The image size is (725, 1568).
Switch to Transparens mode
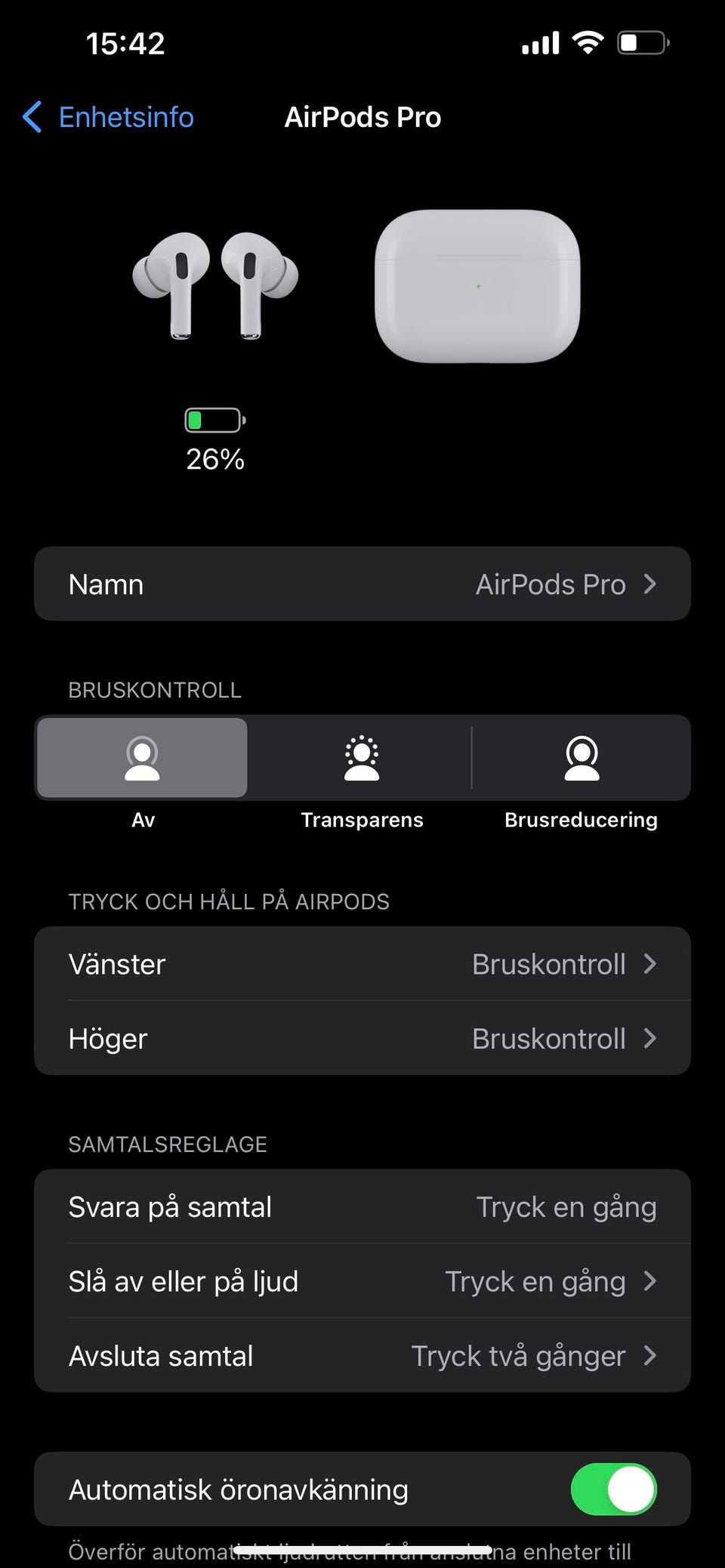click(x=362, y=758)
